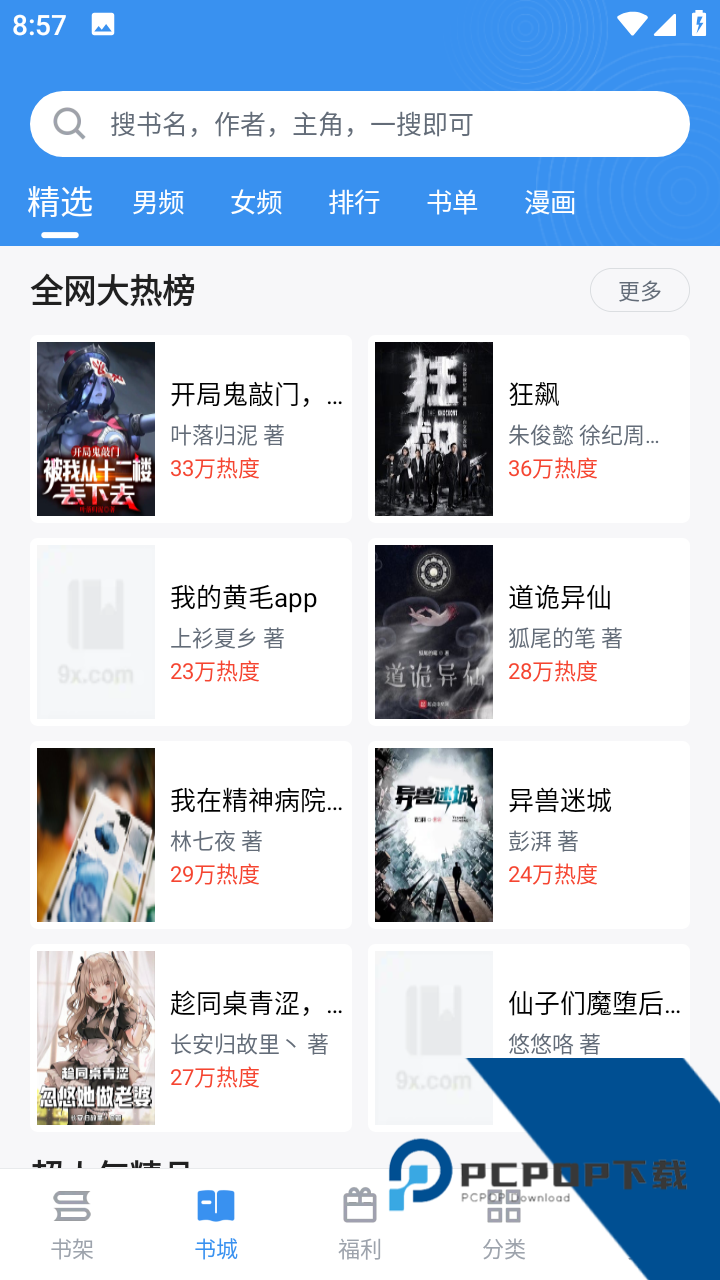This screenshot has height=1280, width=720.
Task: Open the 女频 section
Action: tap(256, 203)
